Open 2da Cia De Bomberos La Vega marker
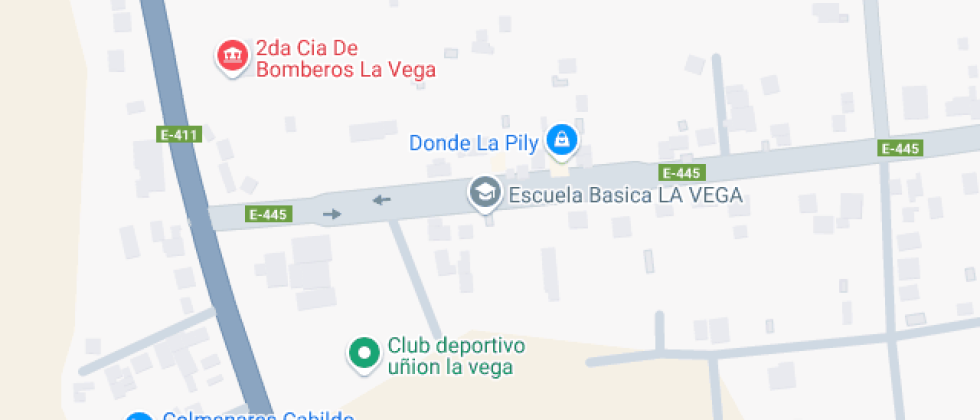 coord(233,55)
